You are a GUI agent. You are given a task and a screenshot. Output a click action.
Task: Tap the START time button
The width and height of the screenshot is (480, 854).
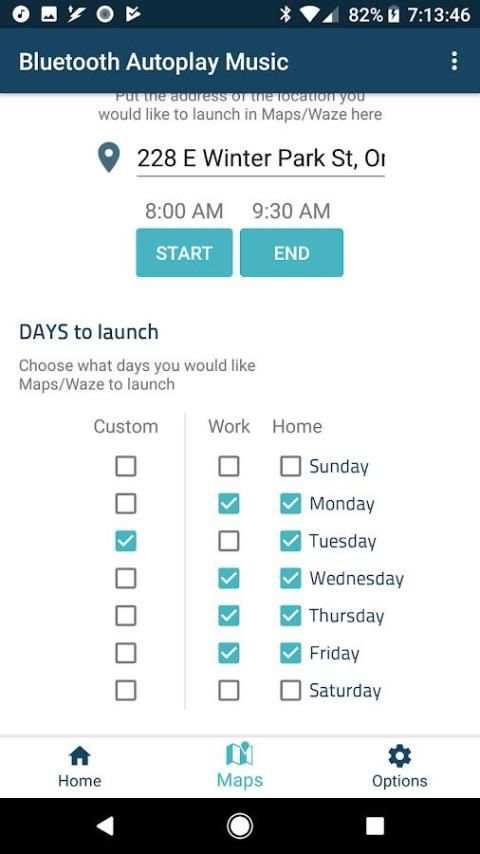(x=184, y=253)
